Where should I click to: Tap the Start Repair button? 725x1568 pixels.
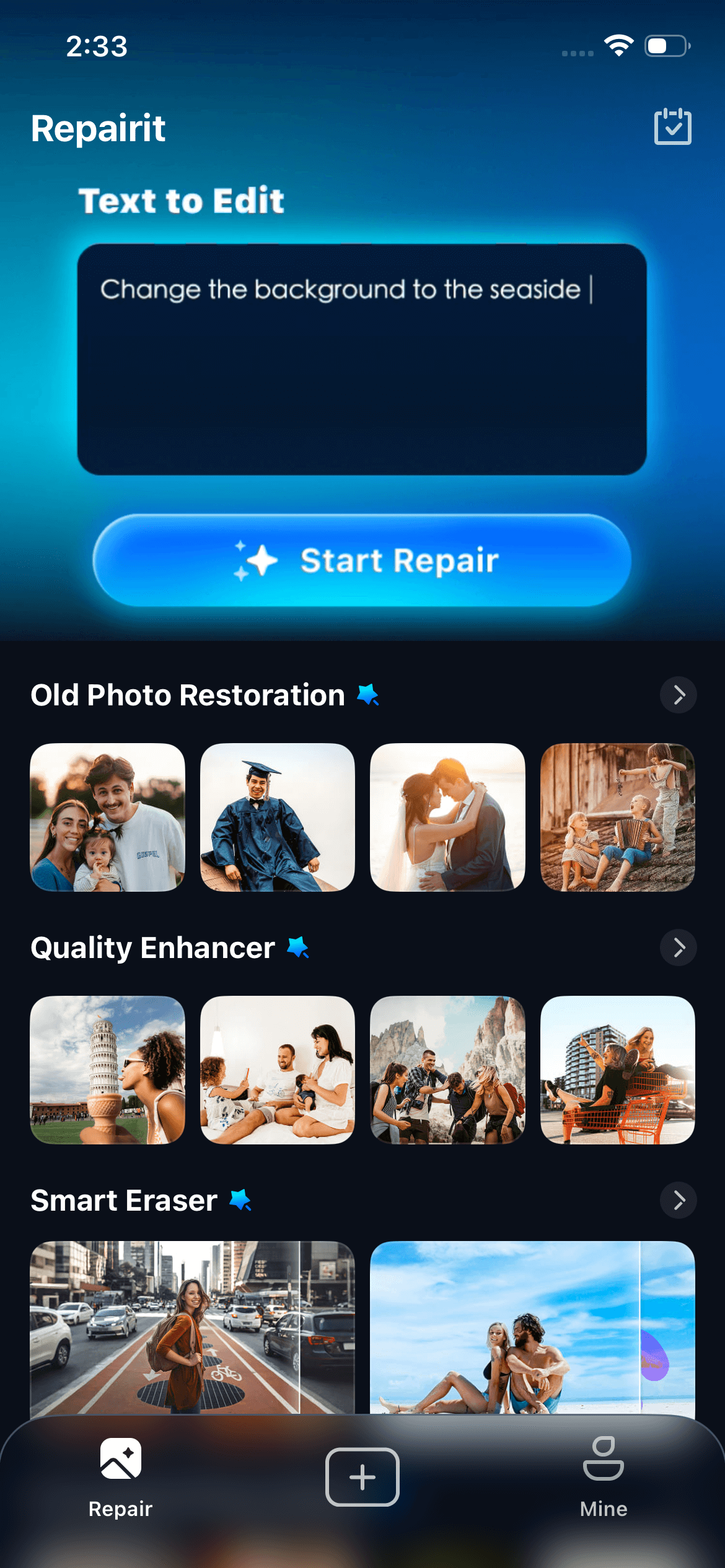362,560
